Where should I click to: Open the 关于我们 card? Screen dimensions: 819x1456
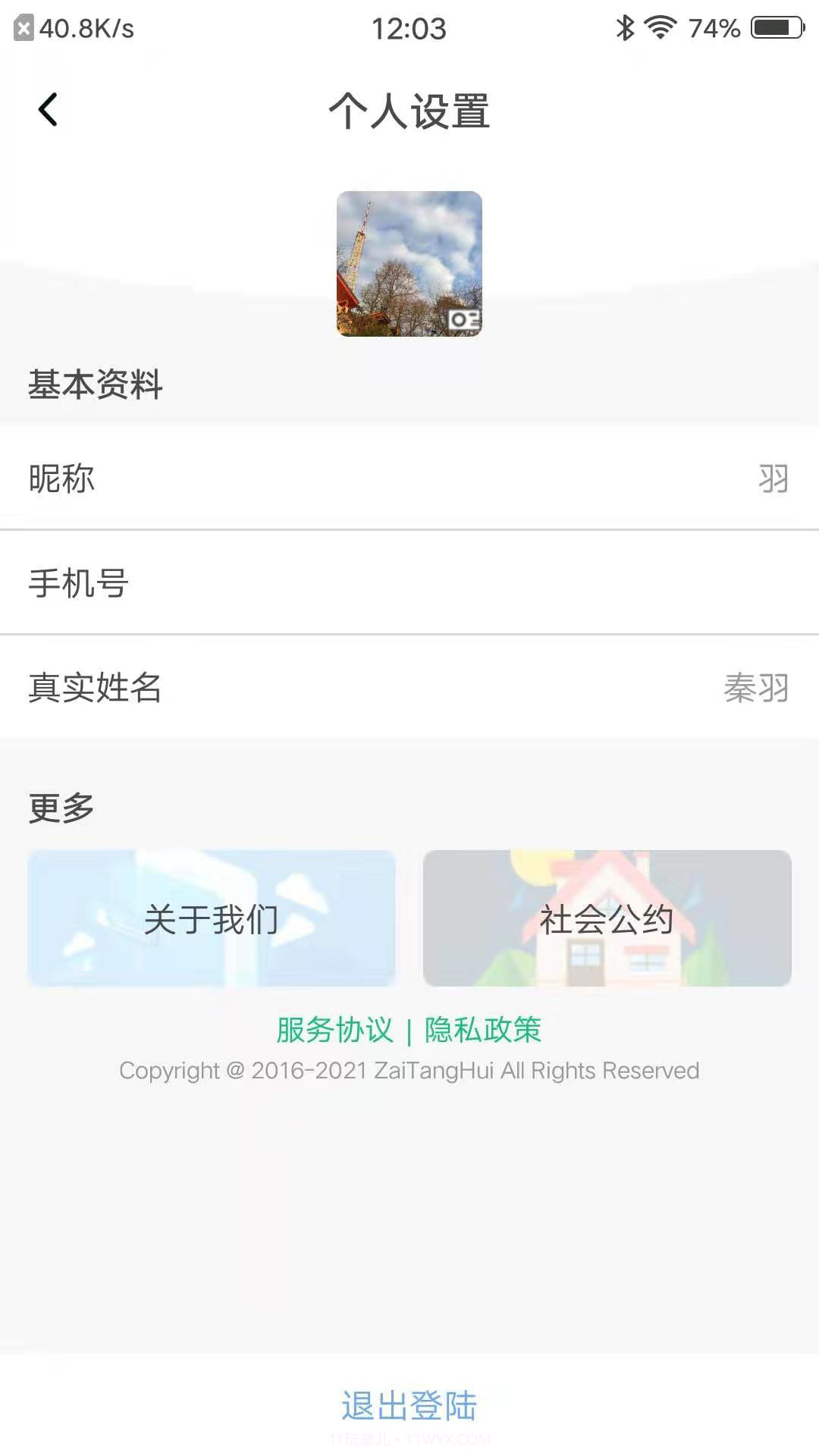[212, 918]
